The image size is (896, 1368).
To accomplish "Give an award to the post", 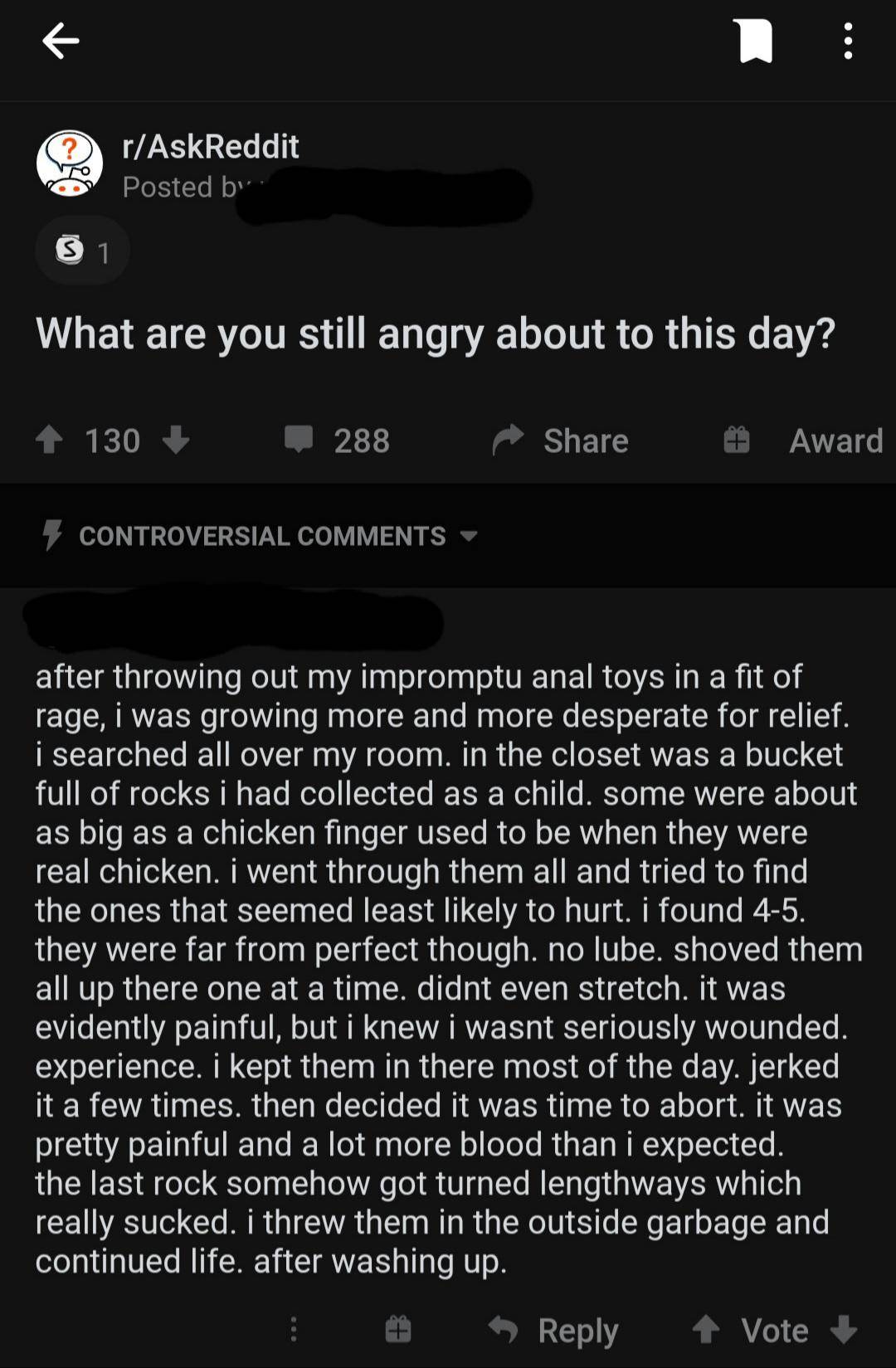I will coord(803,440).
